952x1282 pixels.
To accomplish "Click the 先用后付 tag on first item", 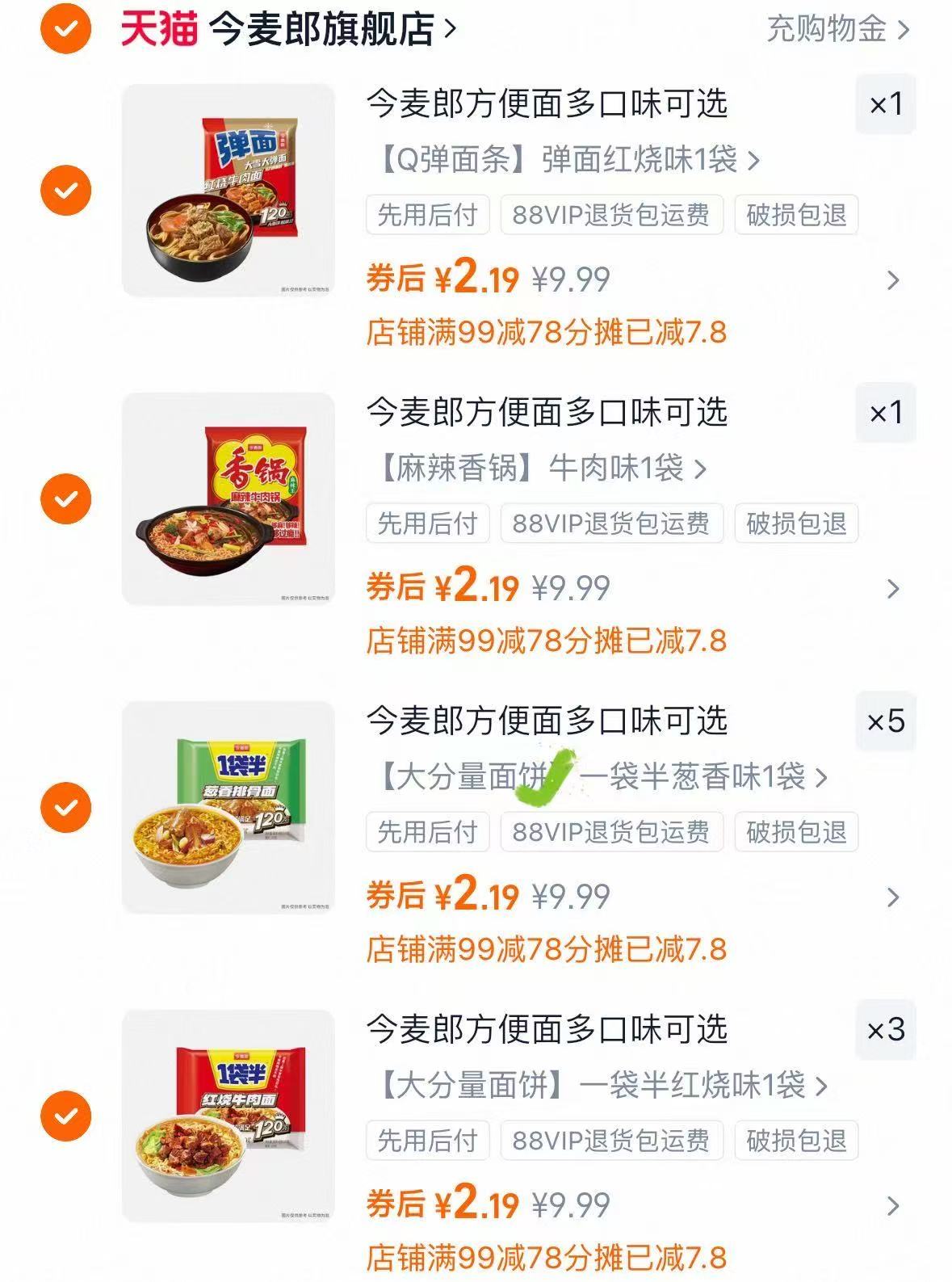I will coord(426,214).
